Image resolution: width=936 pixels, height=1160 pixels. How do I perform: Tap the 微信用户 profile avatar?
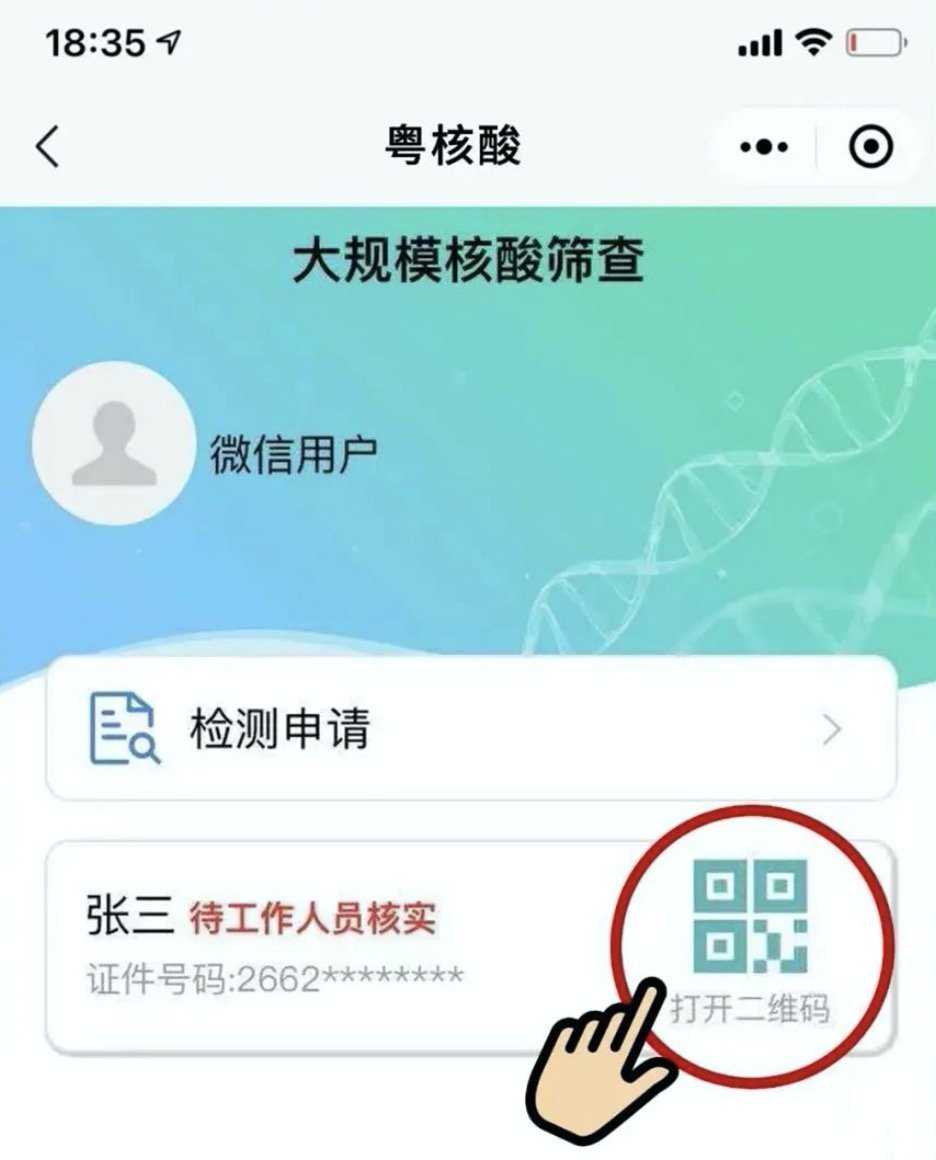114,443
